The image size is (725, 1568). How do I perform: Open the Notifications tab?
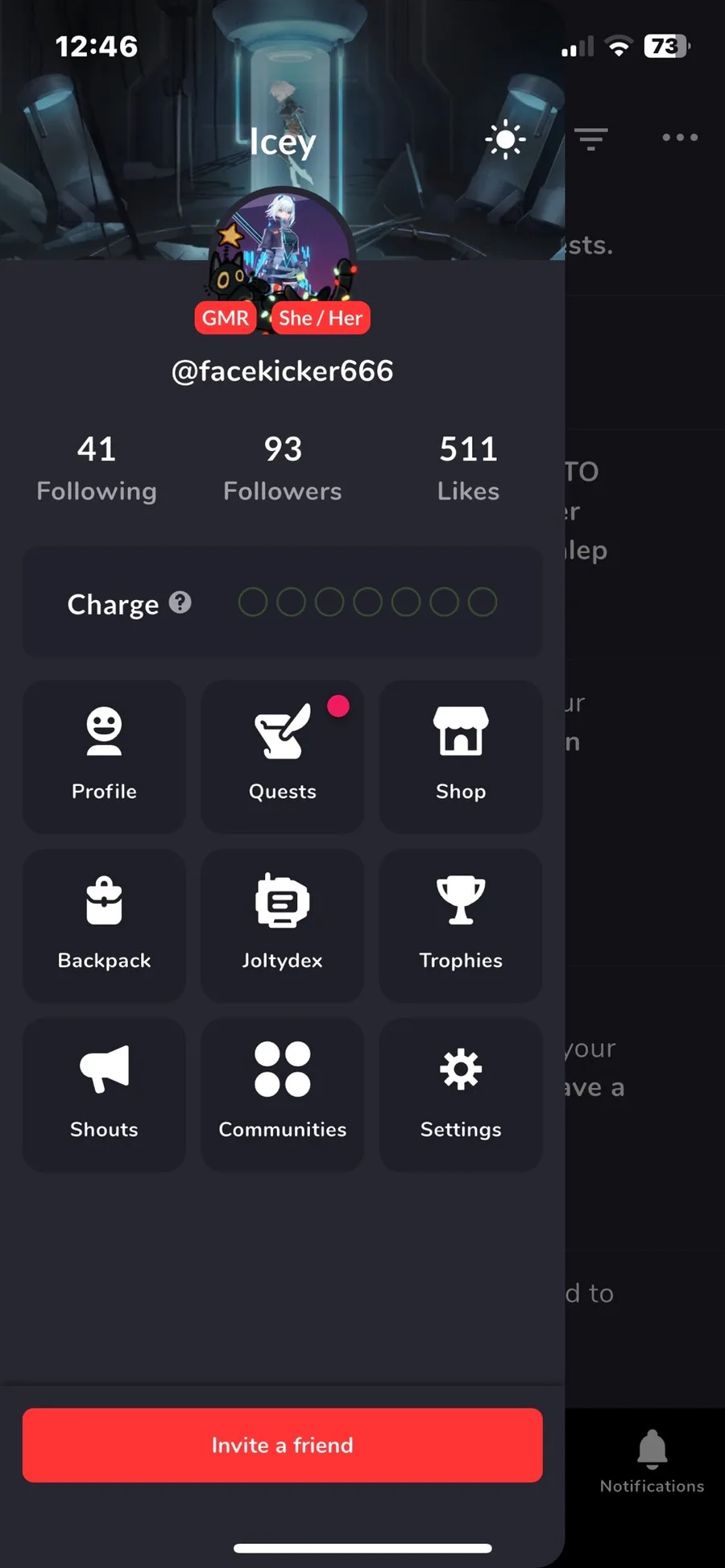click(652, 1462)
